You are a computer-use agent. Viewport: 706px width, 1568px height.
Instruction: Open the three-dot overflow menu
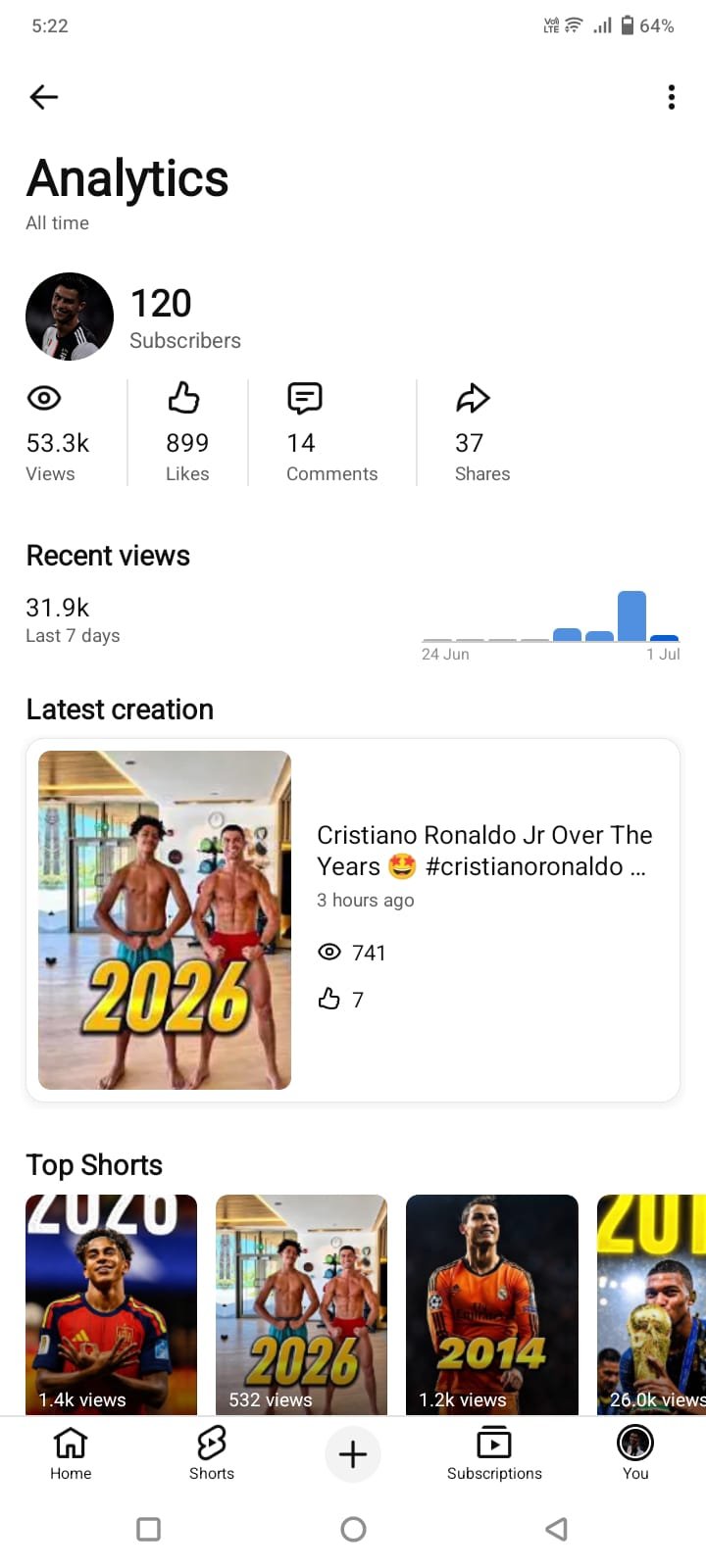[x=671, y=97]
